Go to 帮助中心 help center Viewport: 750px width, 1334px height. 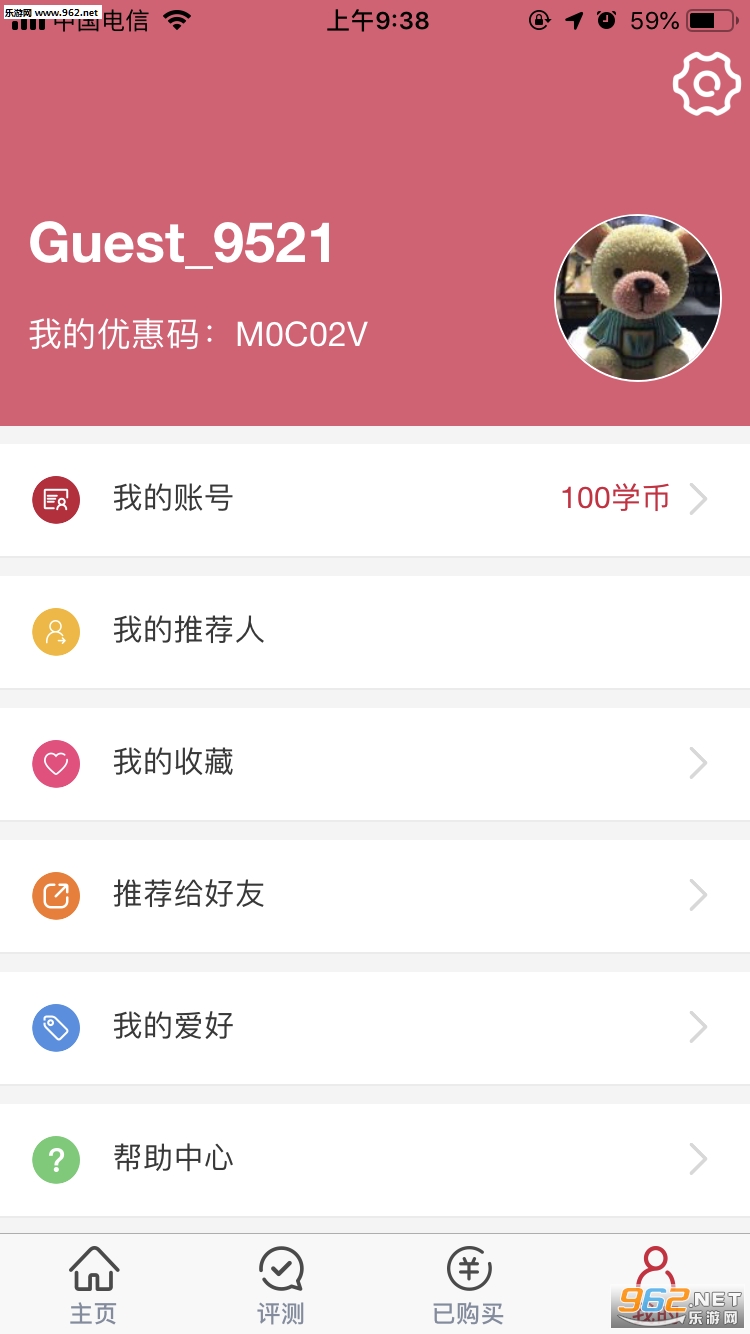click(375, 1159)
